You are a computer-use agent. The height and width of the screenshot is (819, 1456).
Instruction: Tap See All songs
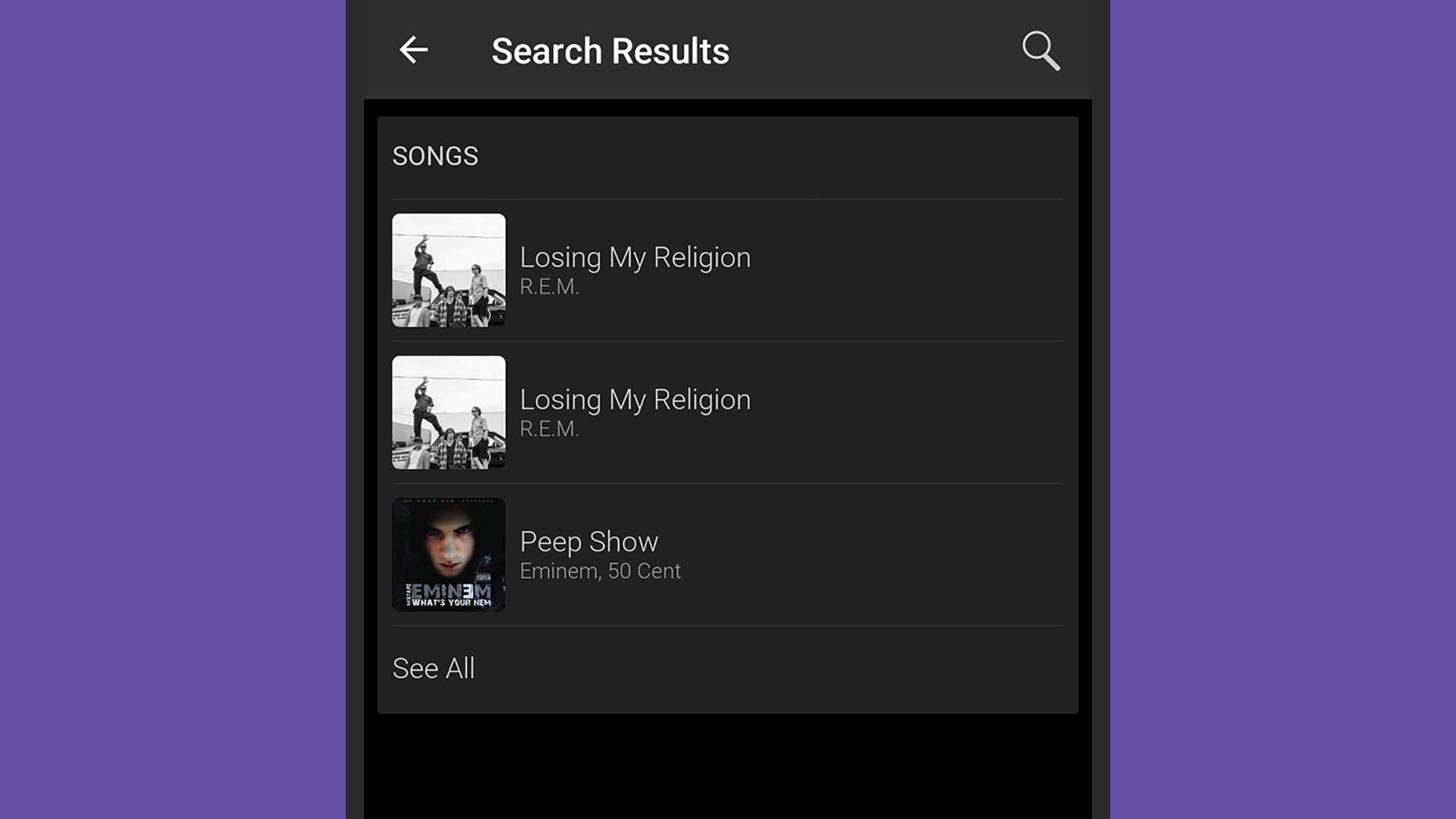coord(433,668)
